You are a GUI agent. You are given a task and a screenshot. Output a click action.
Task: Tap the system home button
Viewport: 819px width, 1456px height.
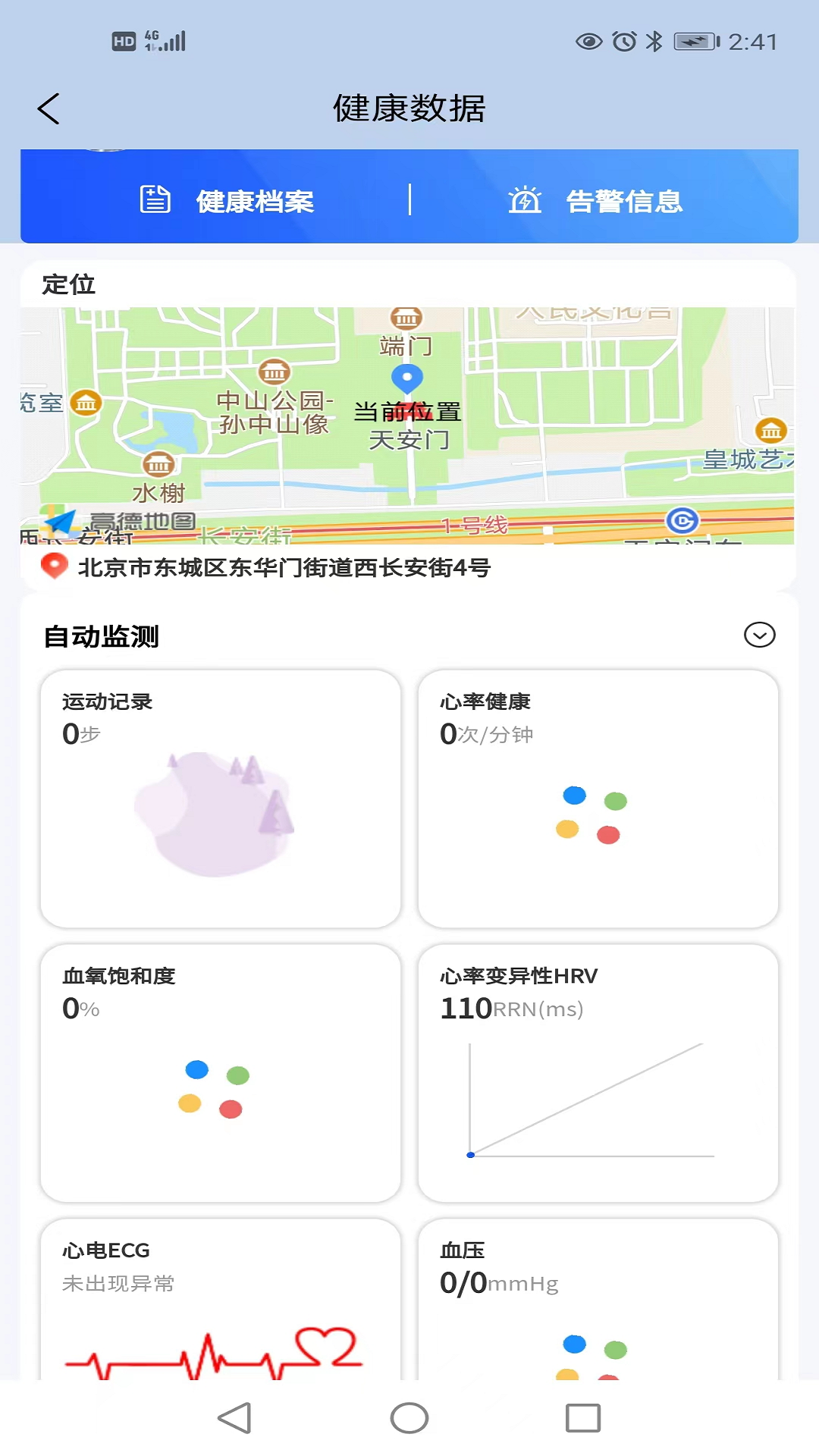(409, 1417)
